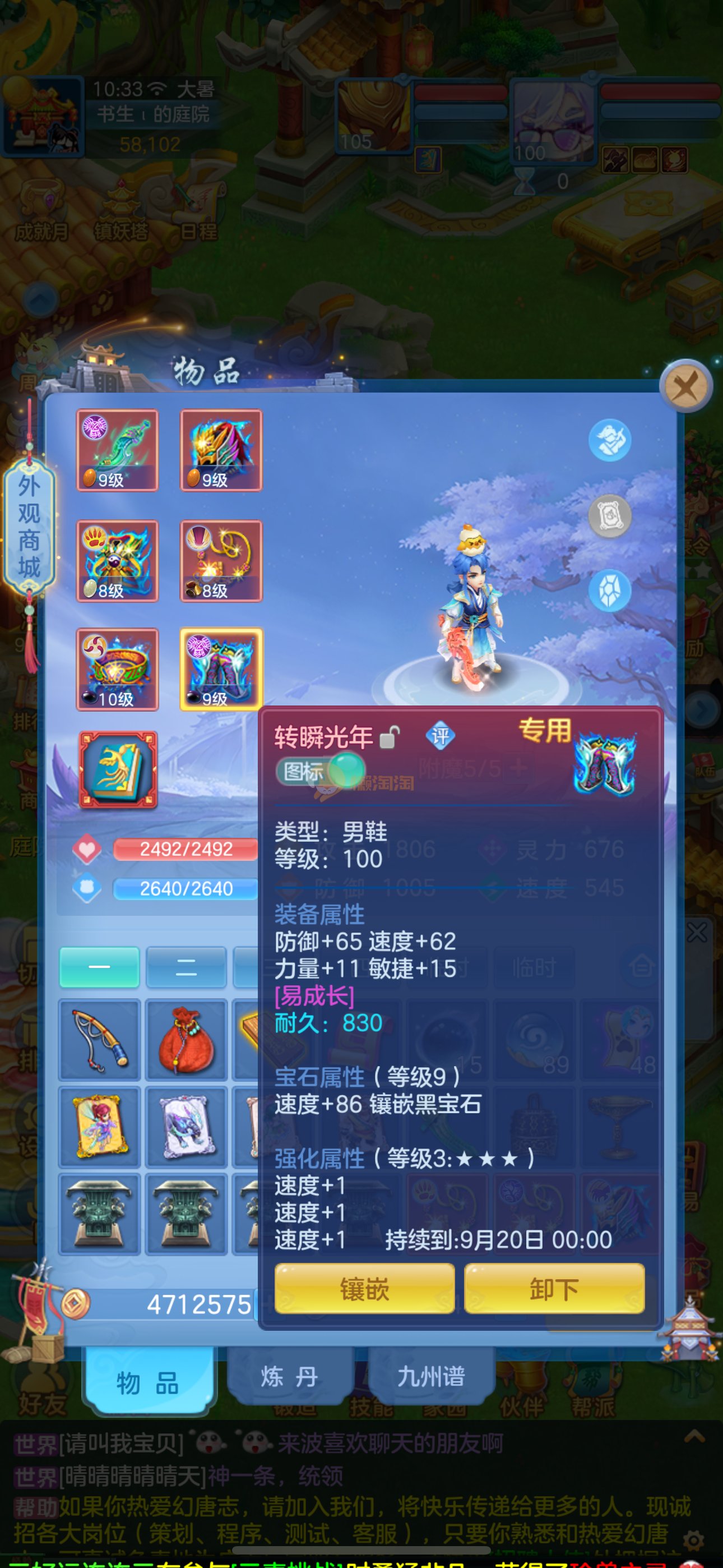Image resolution: width=723 pixels, height=1568 pixels.
Task: Switch to the 炼丹 tab
Action: click(x=290, y=1376)
